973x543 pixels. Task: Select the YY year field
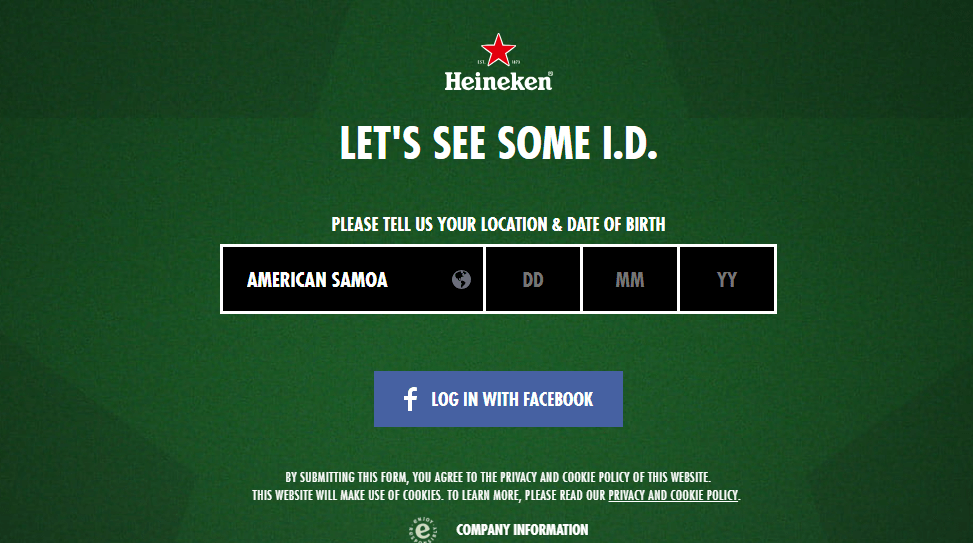pyautogui.click(x=727, y=280)
